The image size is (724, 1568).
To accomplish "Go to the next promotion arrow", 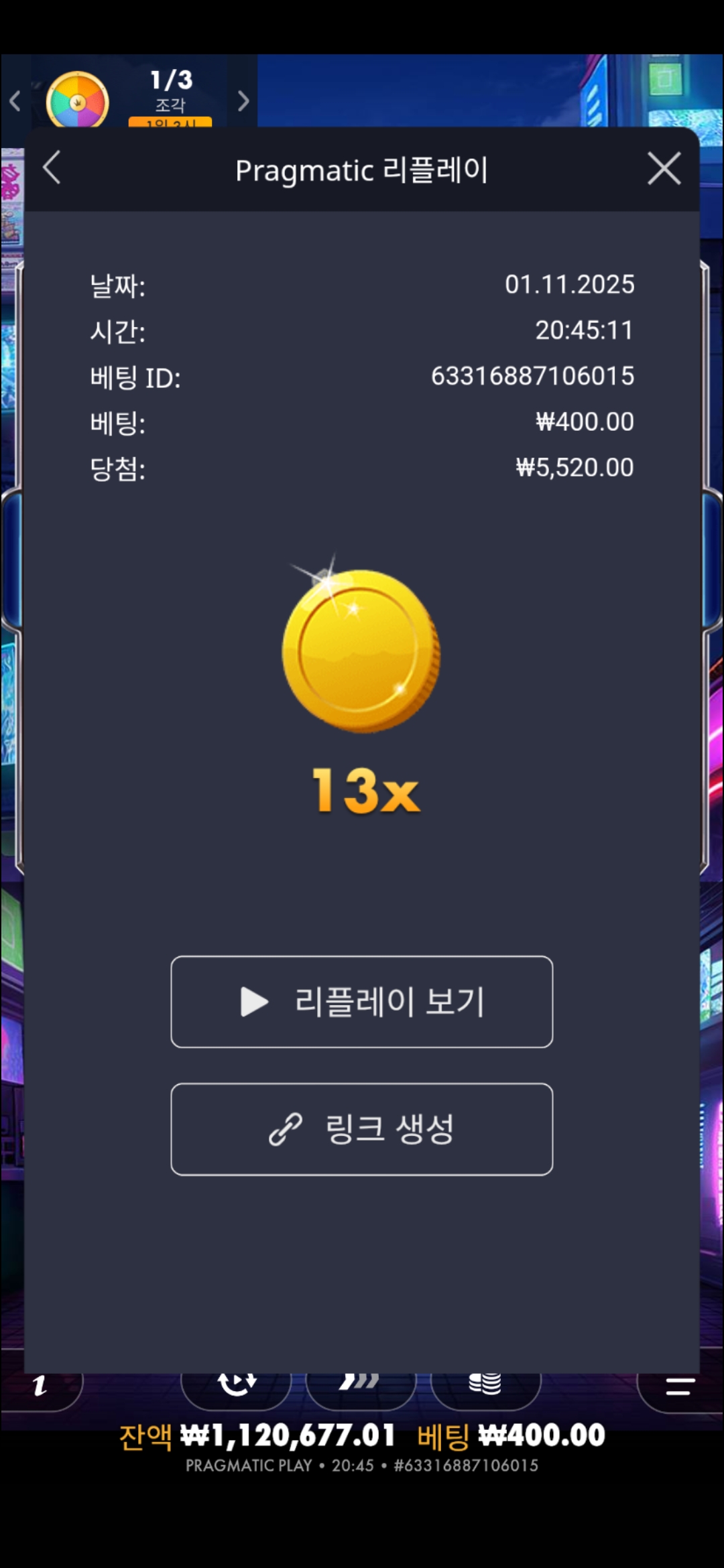I will [x=243, y=101].
